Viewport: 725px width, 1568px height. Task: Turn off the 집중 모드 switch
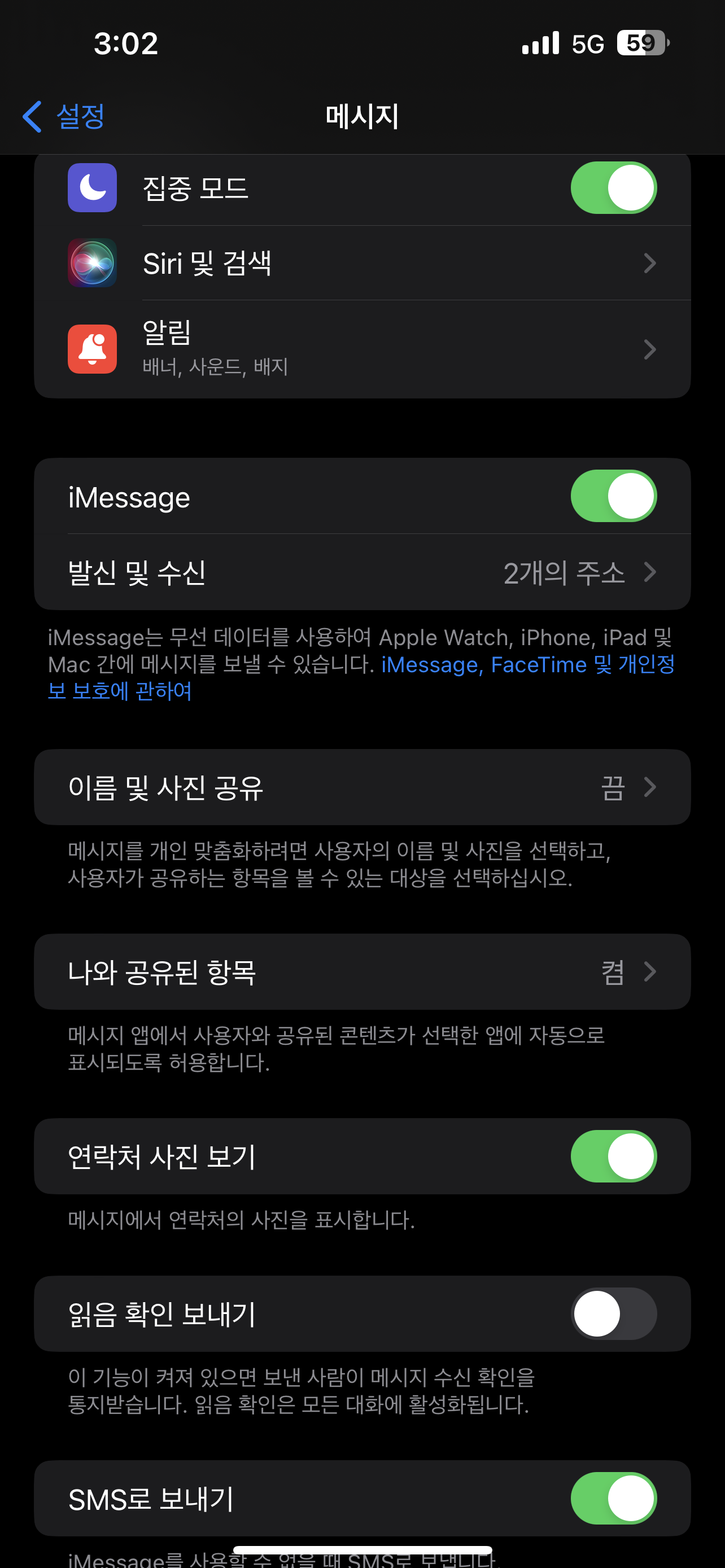coord(613,187)
